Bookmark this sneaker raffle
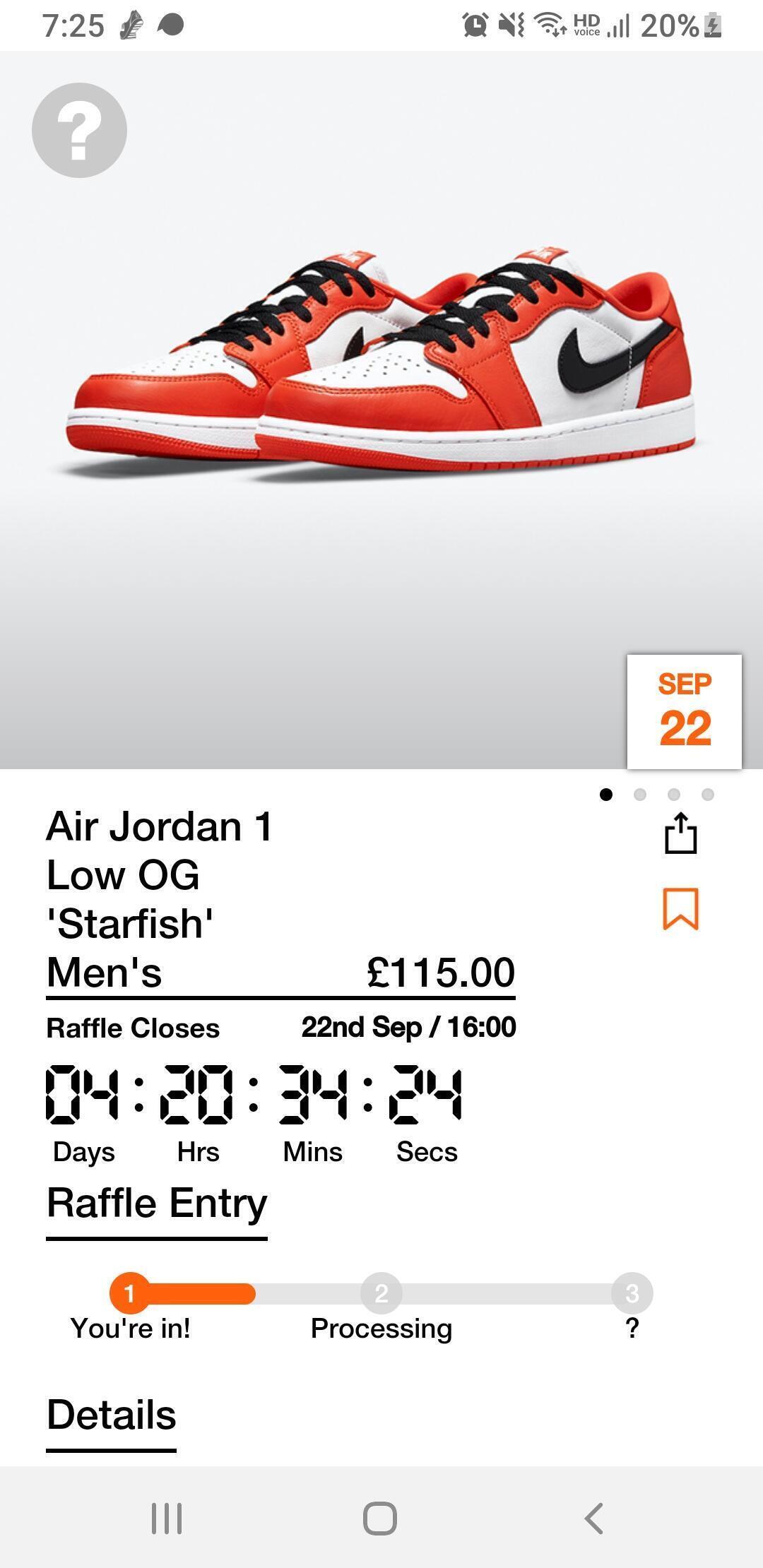The height and width of the screenshot is (1568, 763). click(x=680, y=909)
